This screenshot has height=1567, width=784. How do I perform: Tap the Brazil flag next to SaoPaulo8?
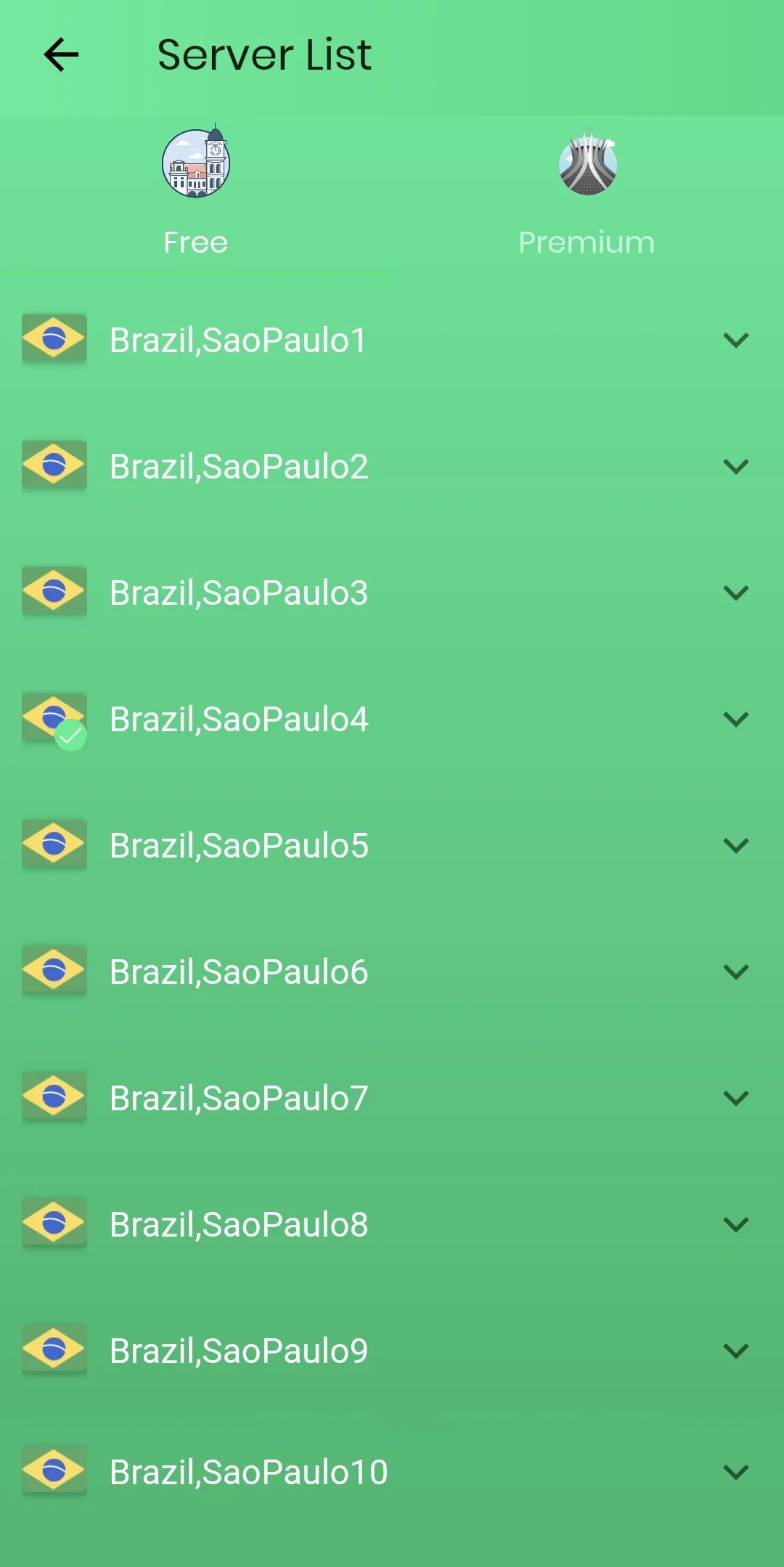click(x=54, y=1224)
